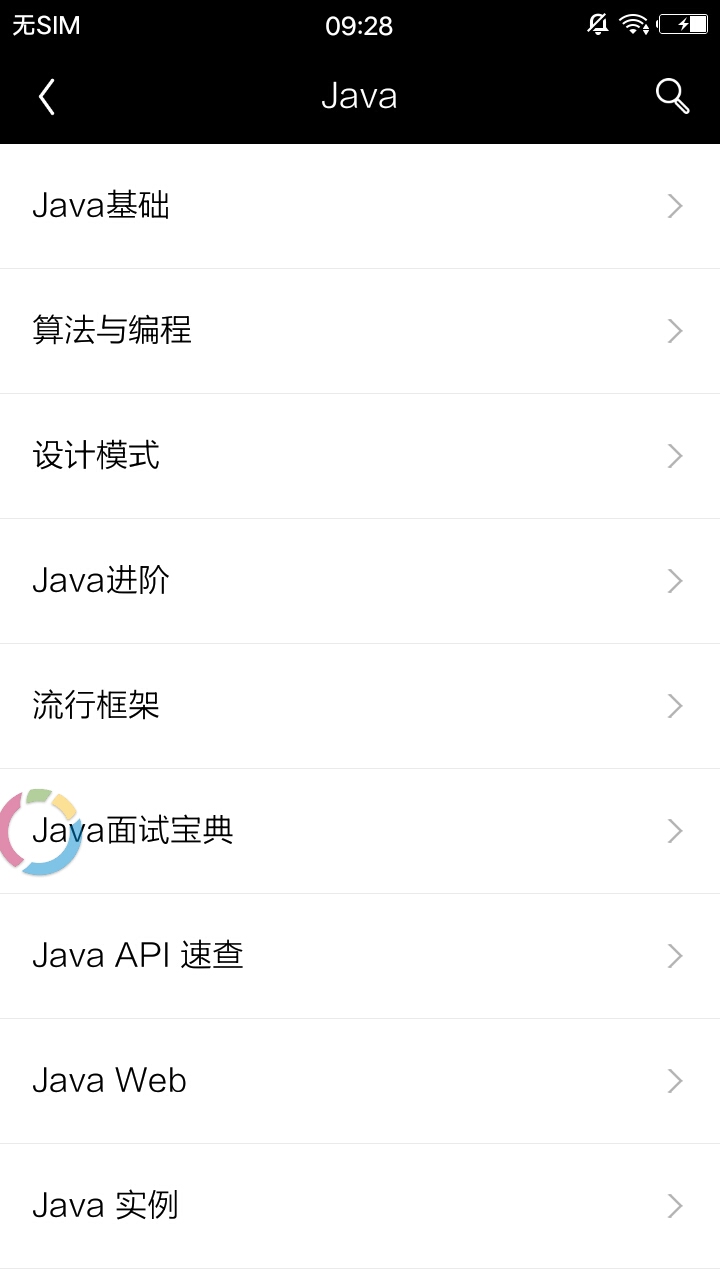Open the 流行框架 list
This screenshot has height=1280, width=720.
tap(360, 706)
